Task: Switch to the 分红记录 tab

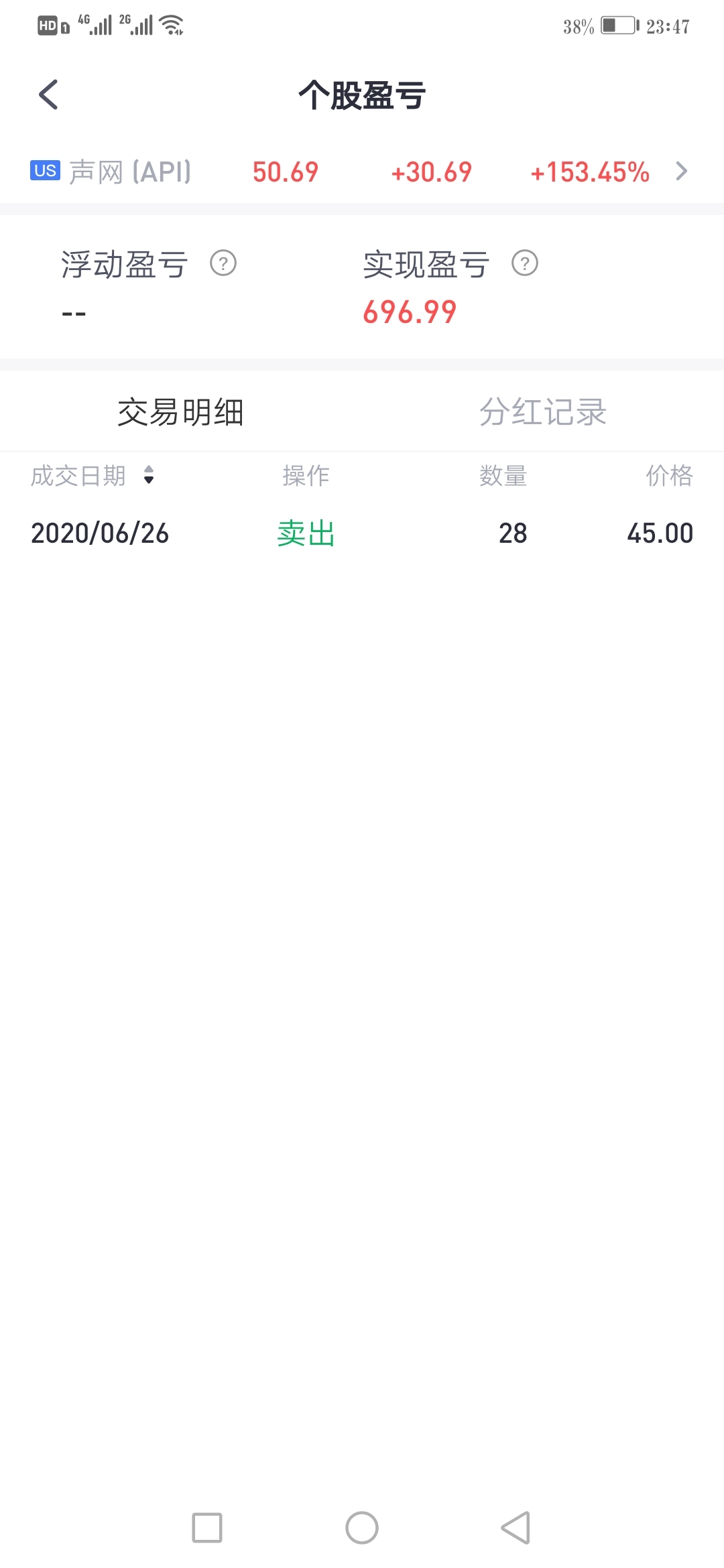Action: pos(543,411)
